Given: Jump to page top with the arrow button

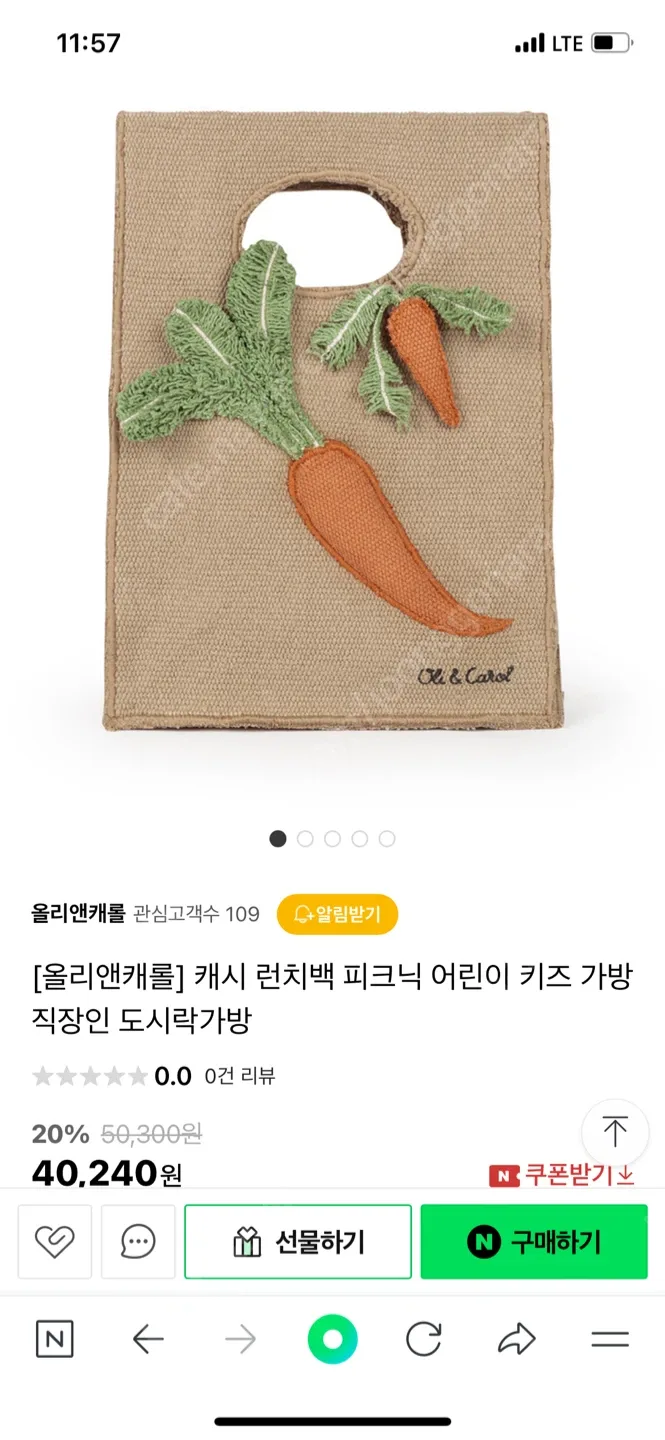Looking at the screenshot, I should [614, 1132].
